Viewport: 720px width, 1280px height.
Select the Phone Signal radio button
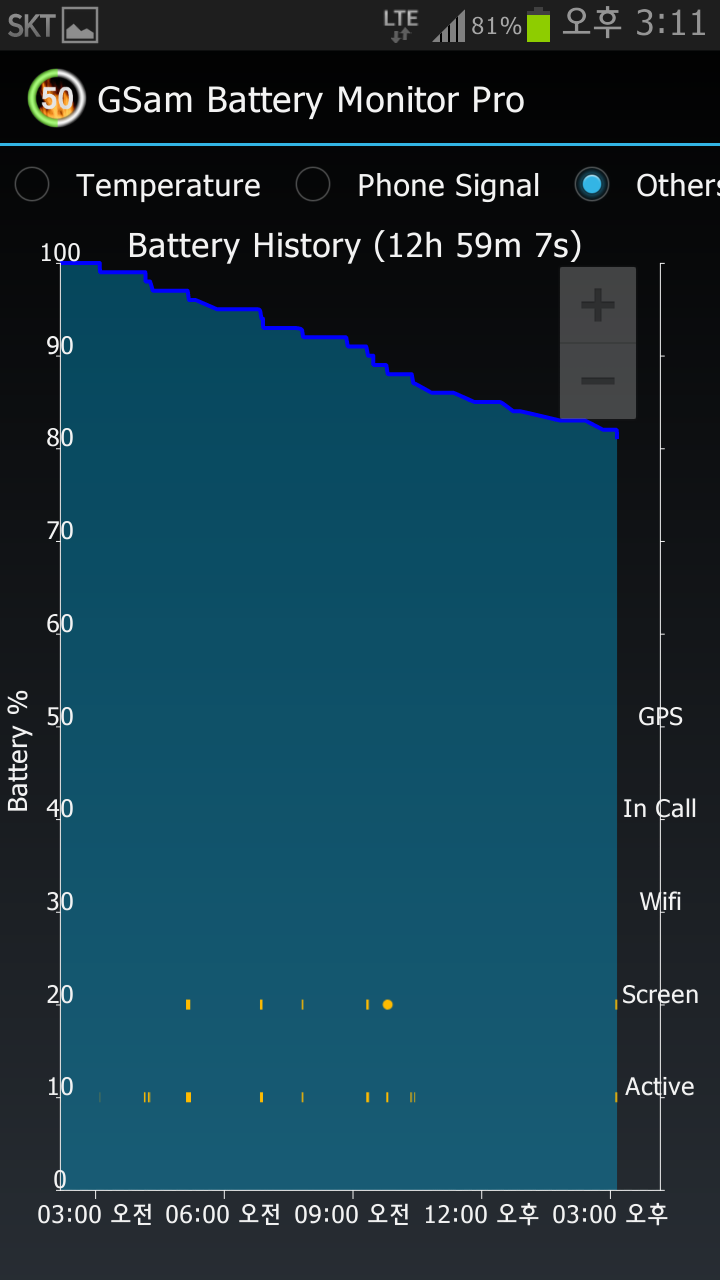[313, 185]
